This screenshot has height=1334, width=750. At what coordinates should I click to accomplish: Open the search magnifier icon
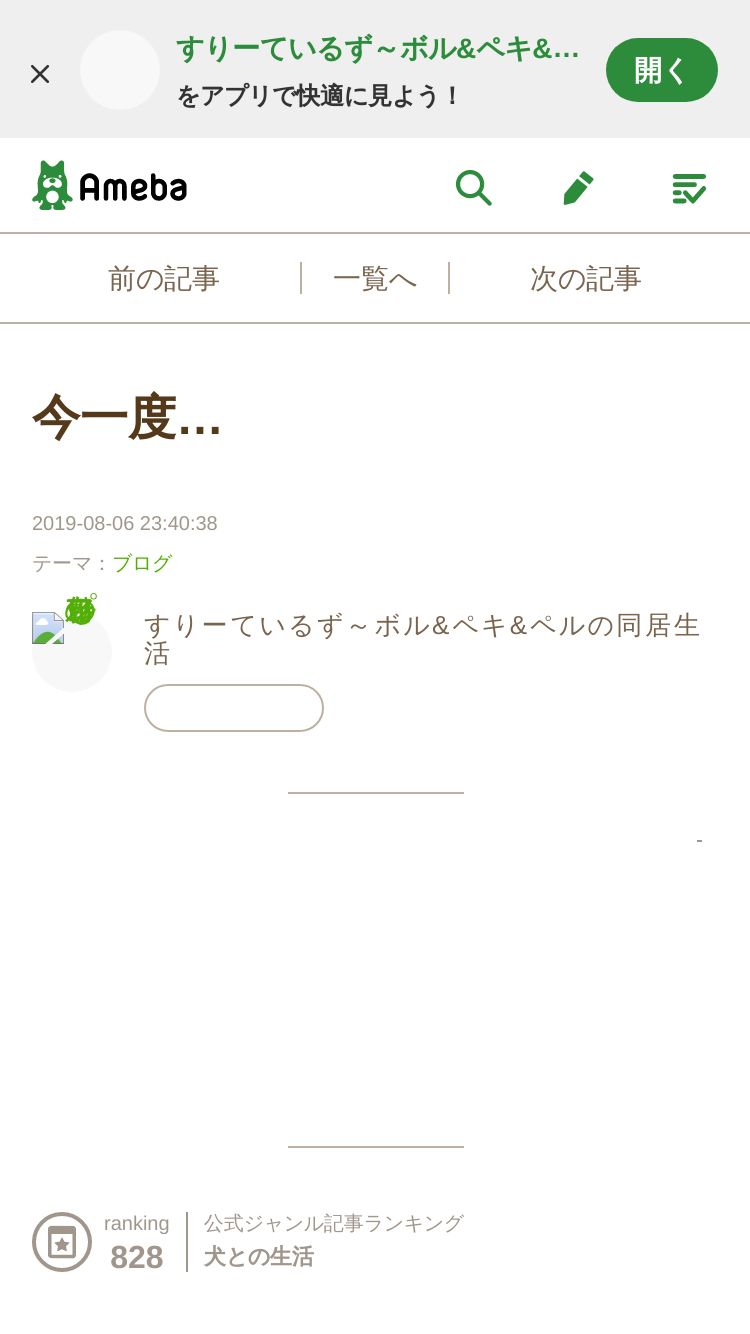[473, 187]
